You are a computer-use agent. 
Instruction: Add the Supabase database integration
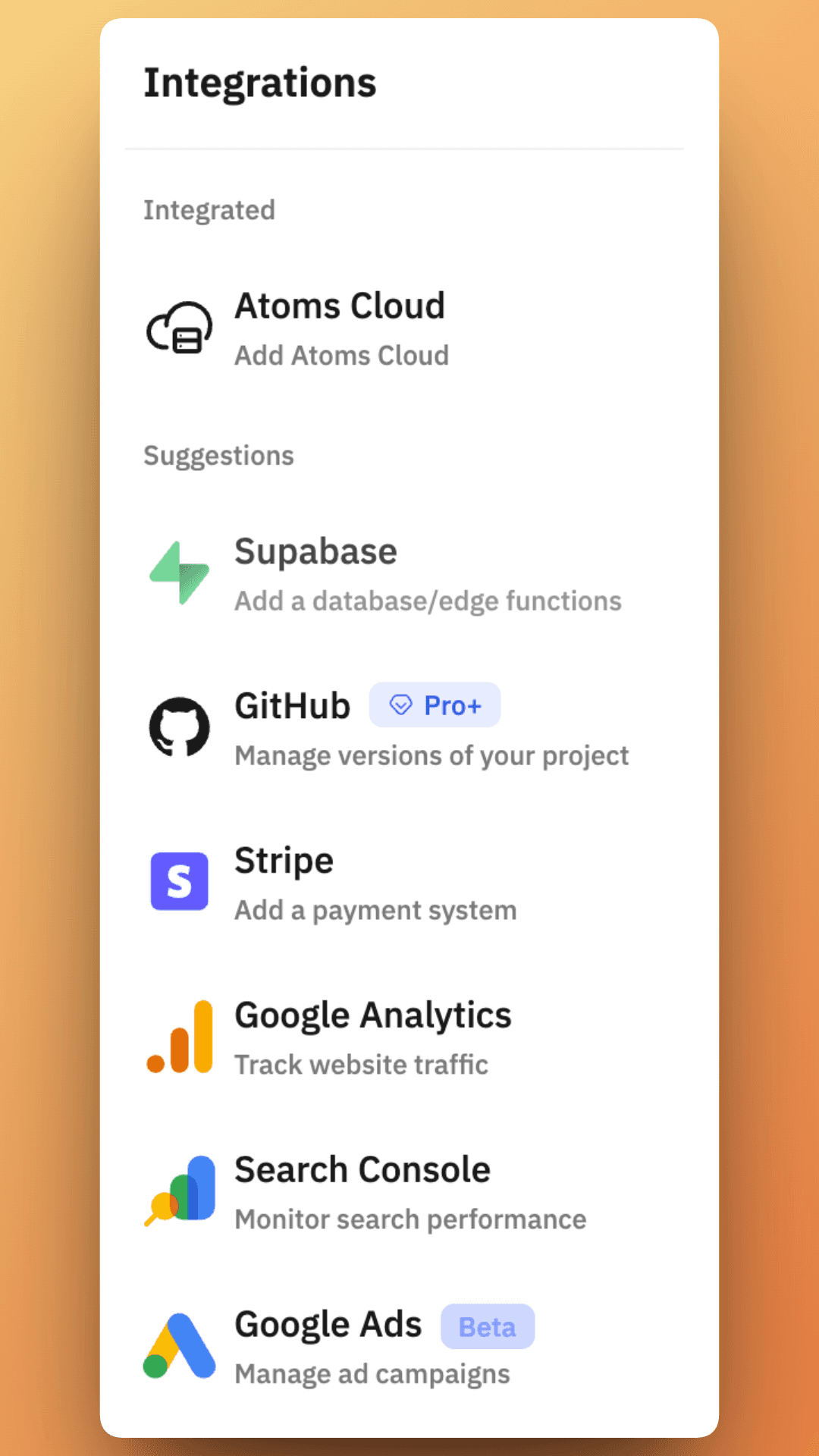(x=379, y=574)
